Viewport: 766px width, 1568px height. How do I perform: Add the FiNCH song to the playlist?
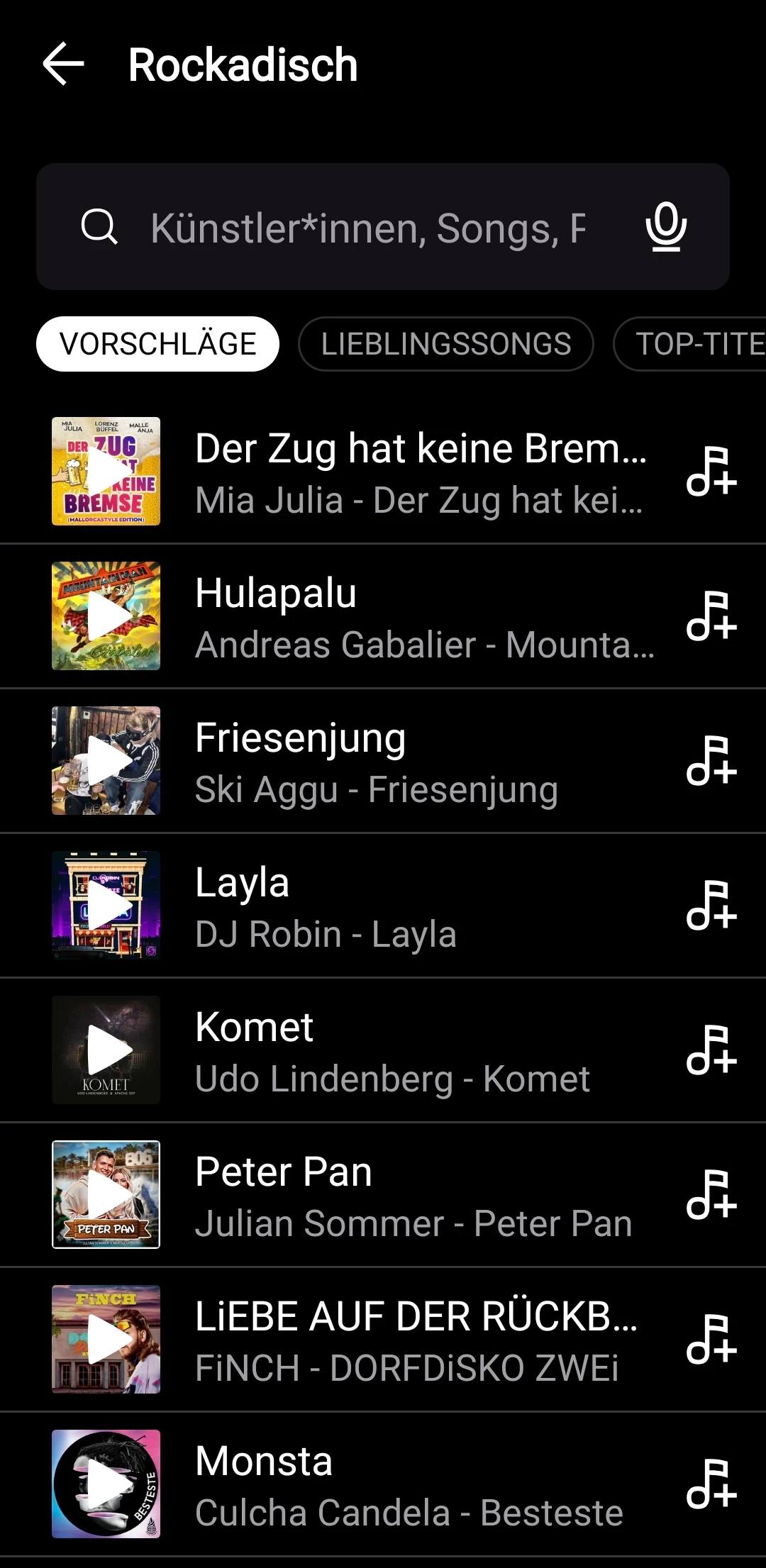(711, 1340)
